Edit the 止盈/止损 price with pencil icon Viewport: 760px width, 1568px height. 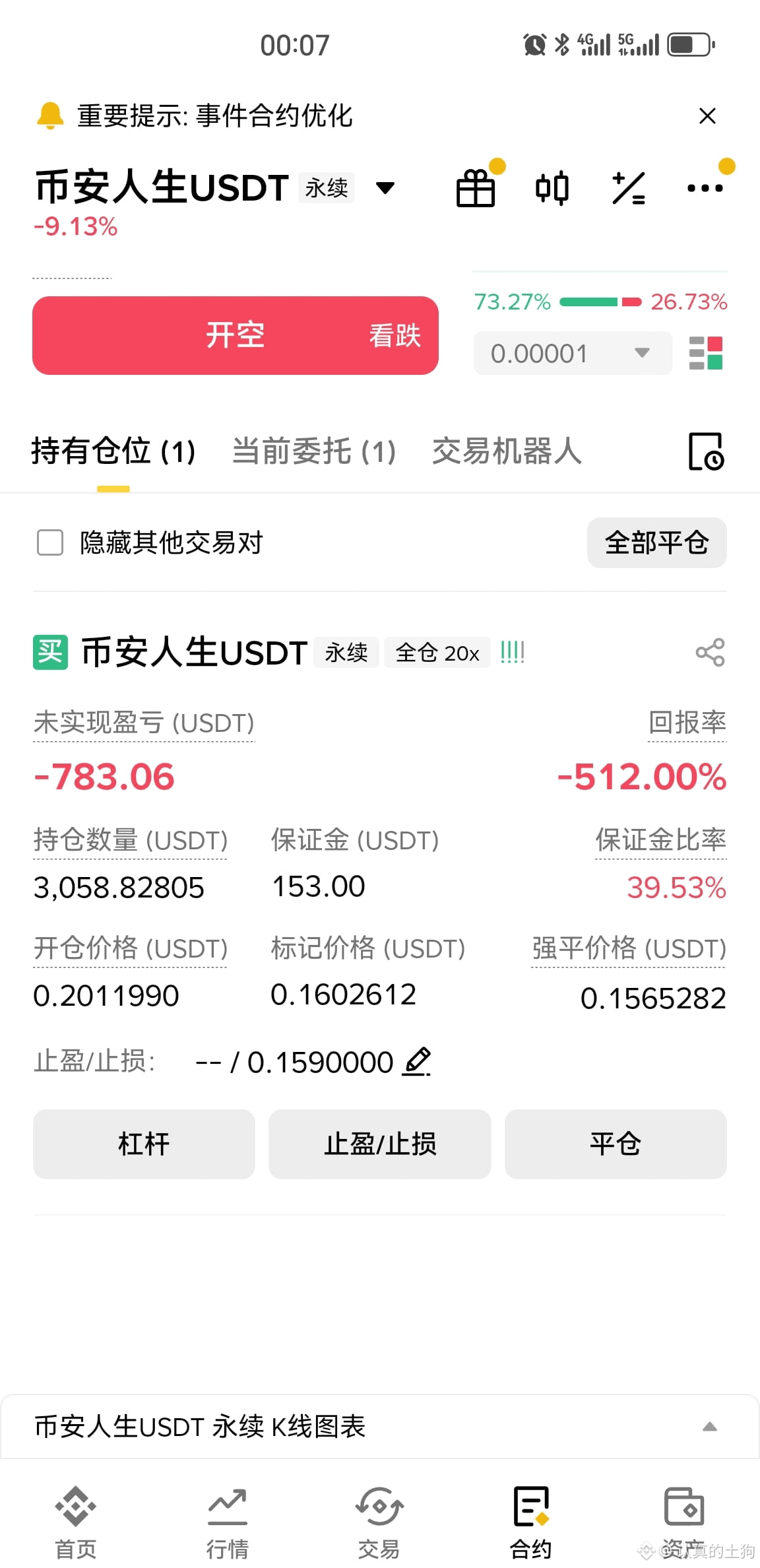point(418,1062)
